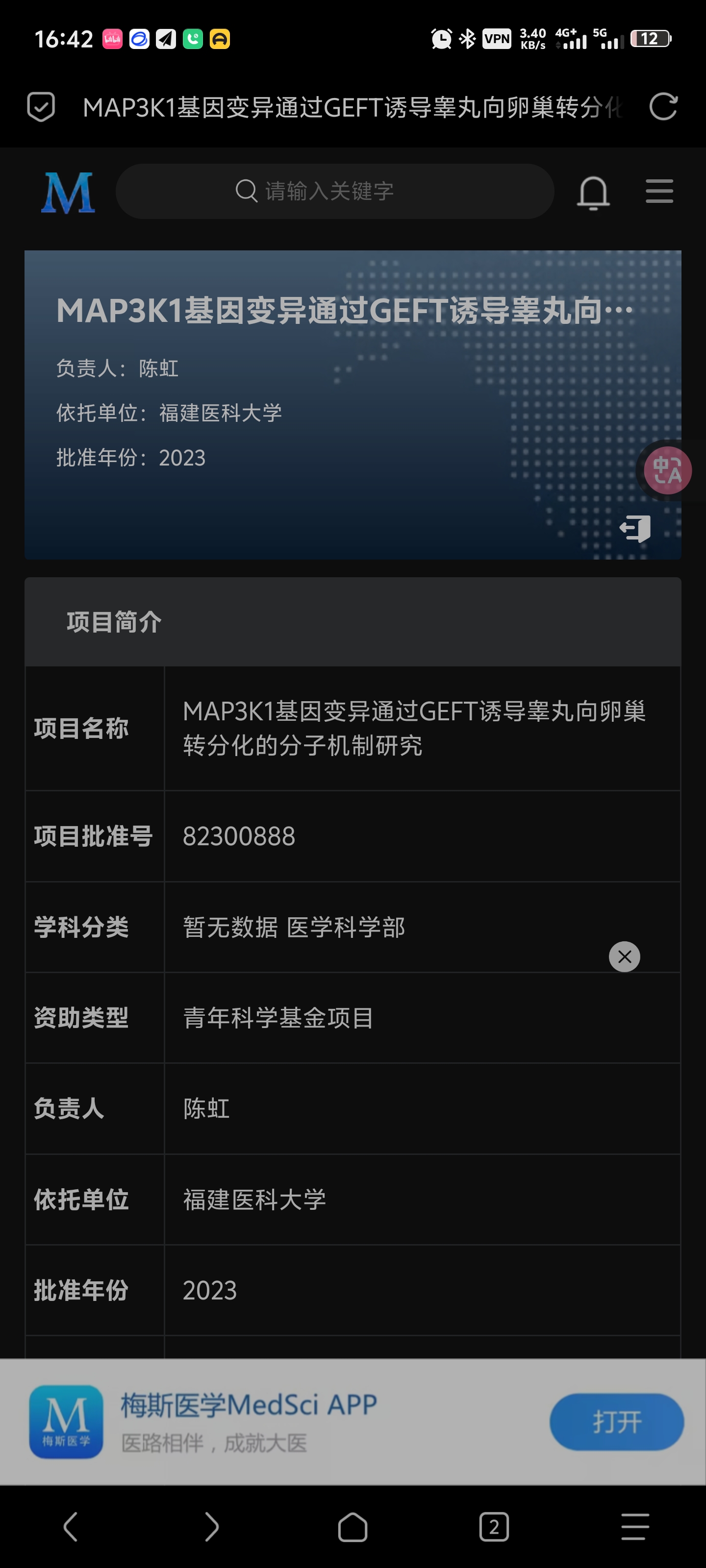Open the browser's bottom menu
Image resolution: width=706 pixels, height=1568 pixels.
click(x=635, y=1527)
